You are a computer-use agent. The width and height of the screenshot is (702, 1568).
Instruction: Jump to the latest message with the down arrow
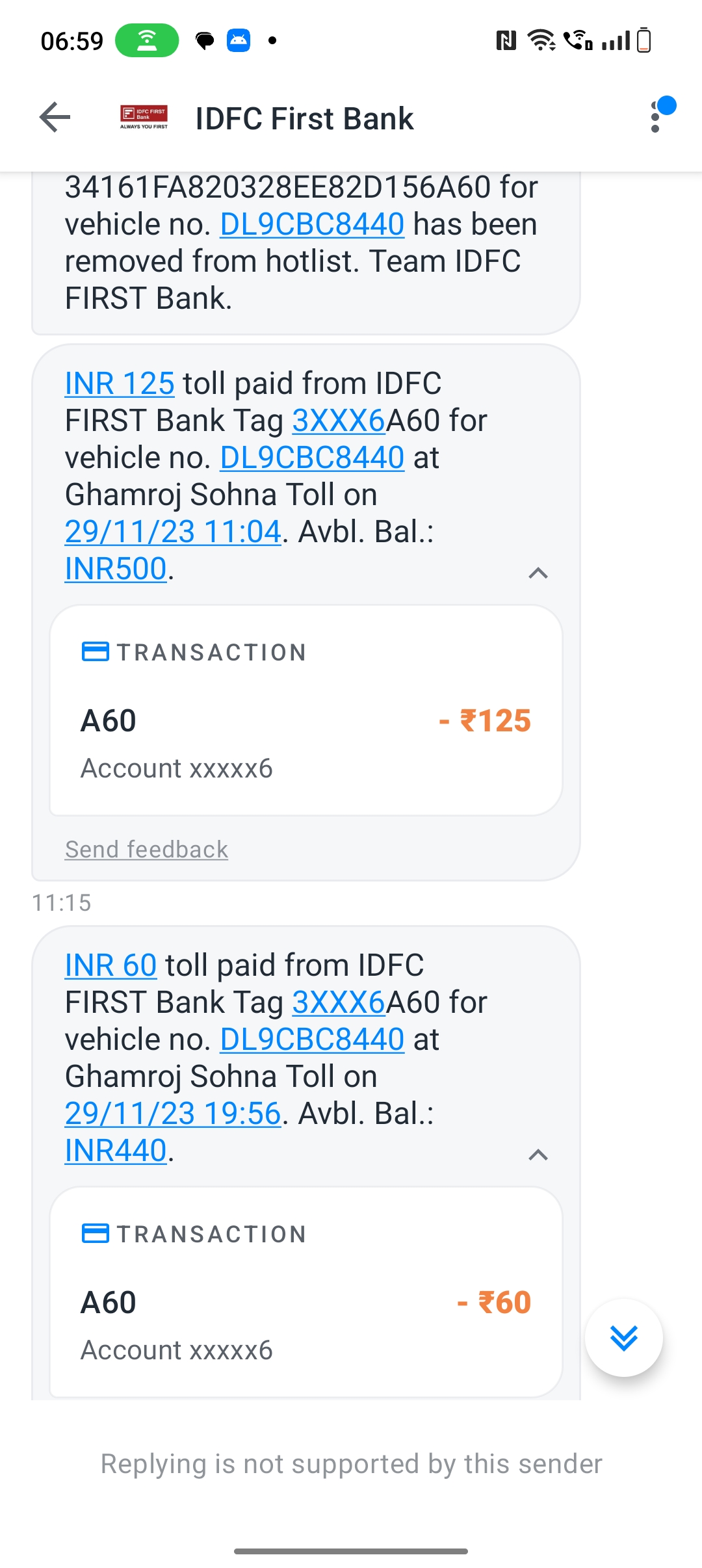tap(624, 1338)
